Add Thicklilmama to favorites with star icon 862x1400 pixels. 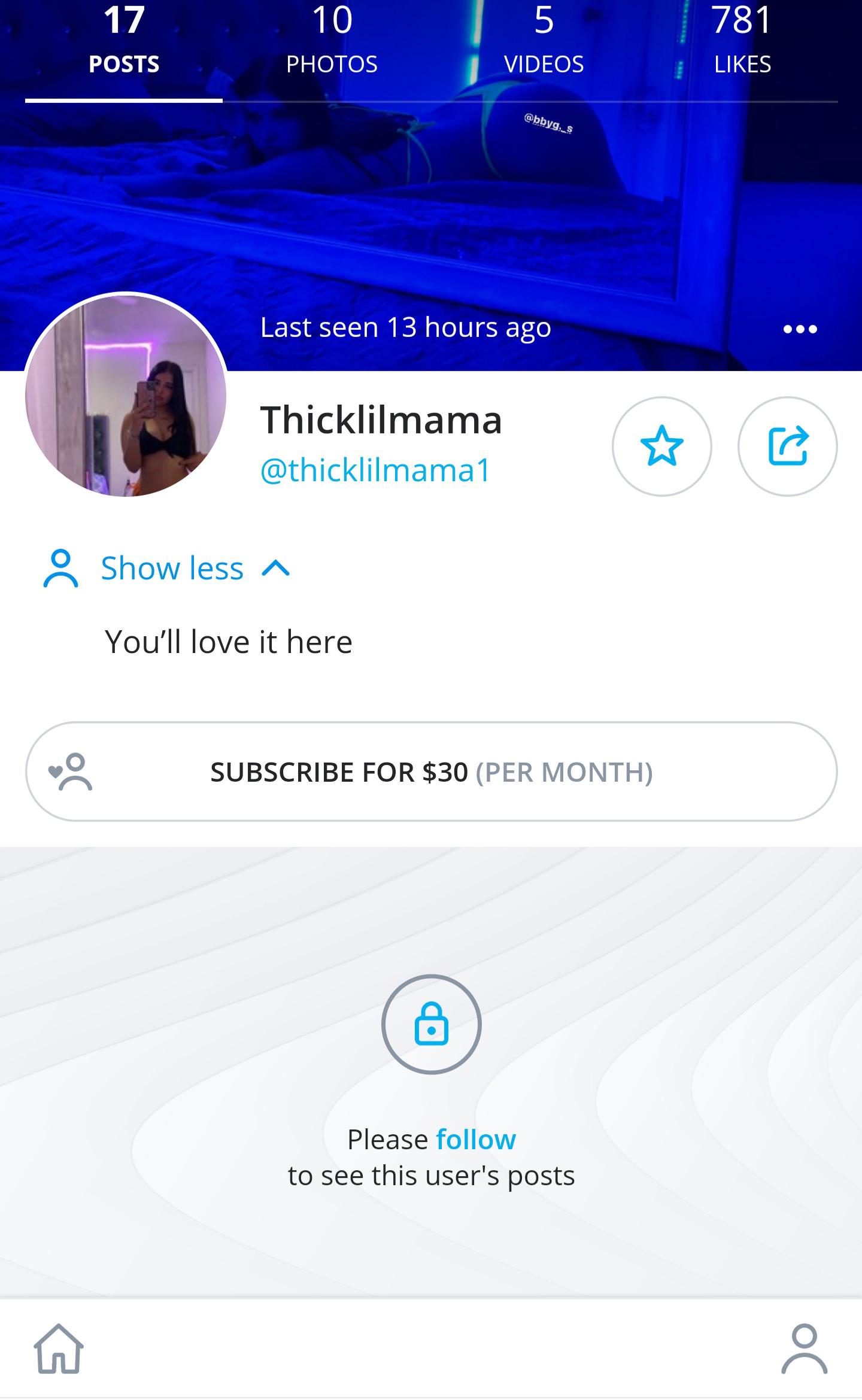pyautogui.click(x=662, y=447)
